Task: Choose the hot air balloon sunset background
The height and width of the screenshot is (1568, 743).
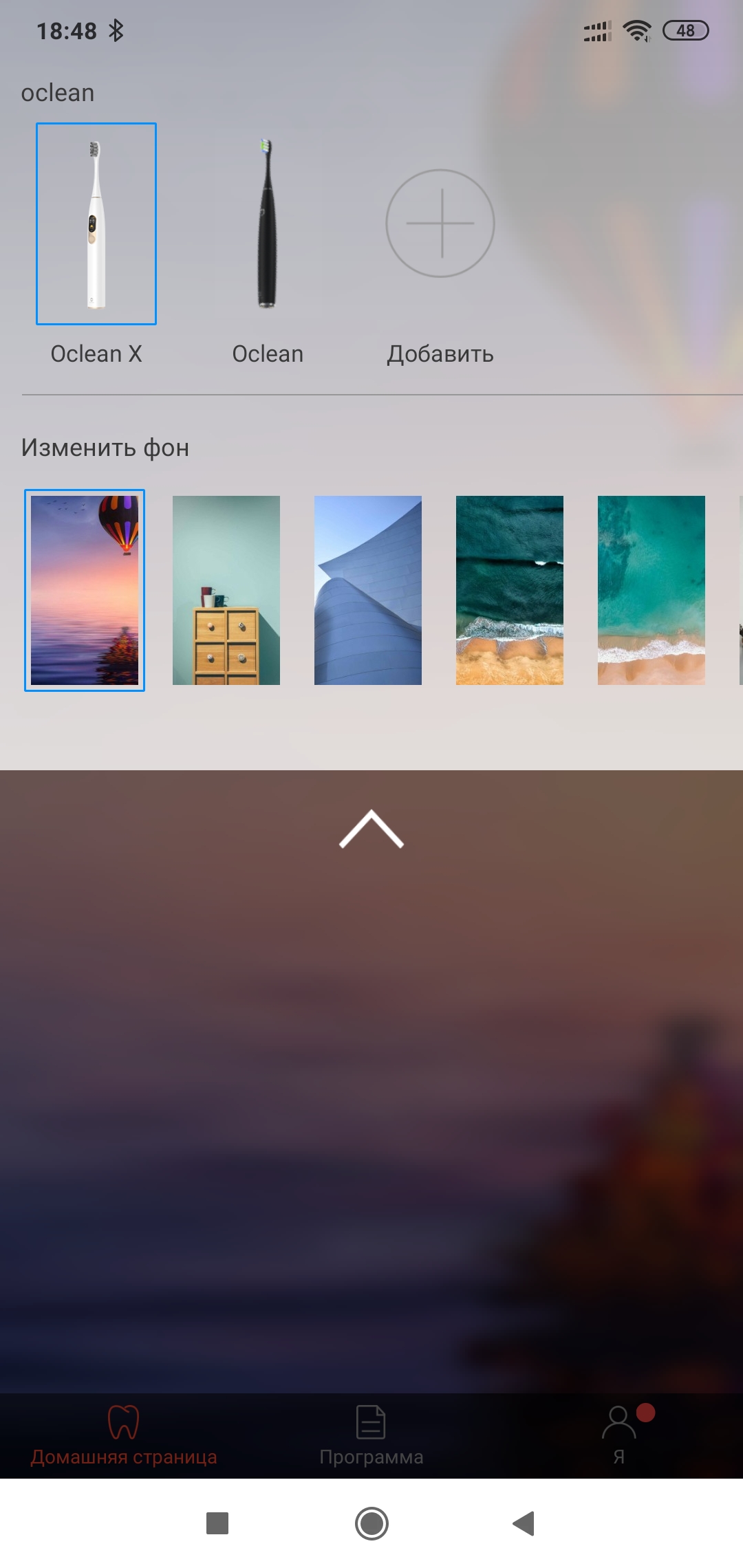Action: pyautogui.click(x=85, y=590)
